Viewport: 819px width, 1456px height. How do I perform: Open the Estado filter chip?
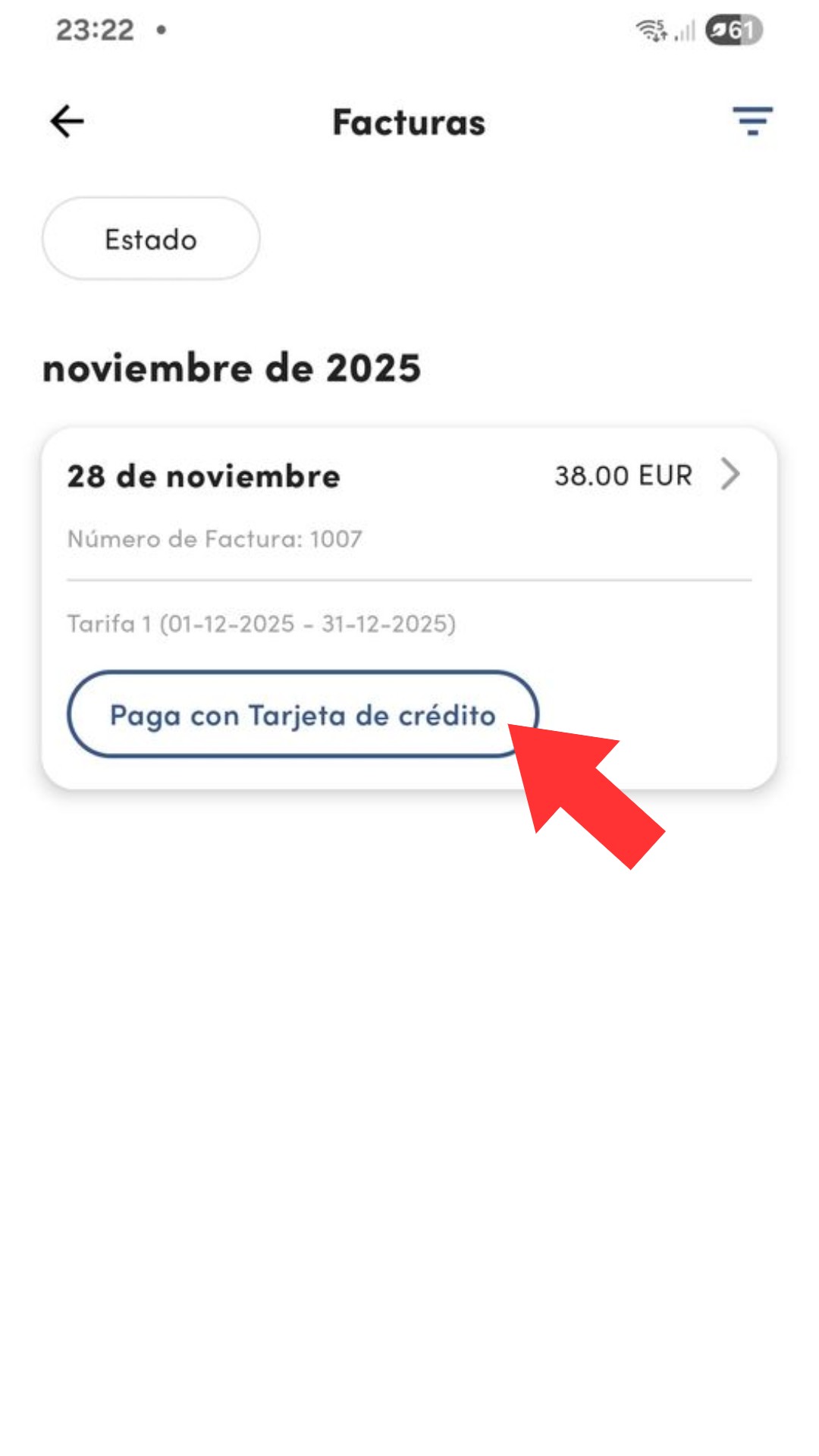coord(151,239)
